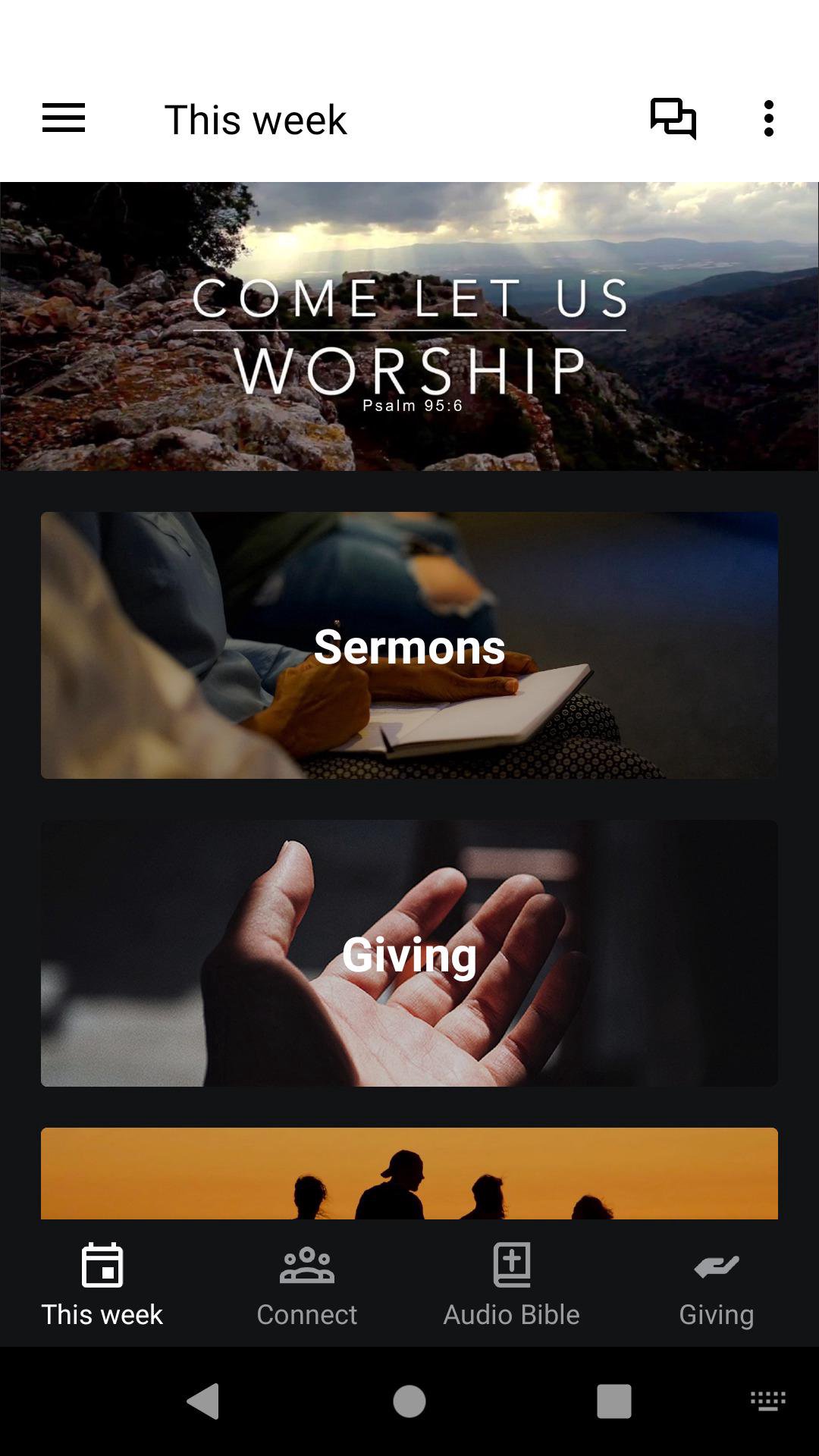Tap the system home button
The height and width of the screenshot is (1456, 819).
[409, 1401]
